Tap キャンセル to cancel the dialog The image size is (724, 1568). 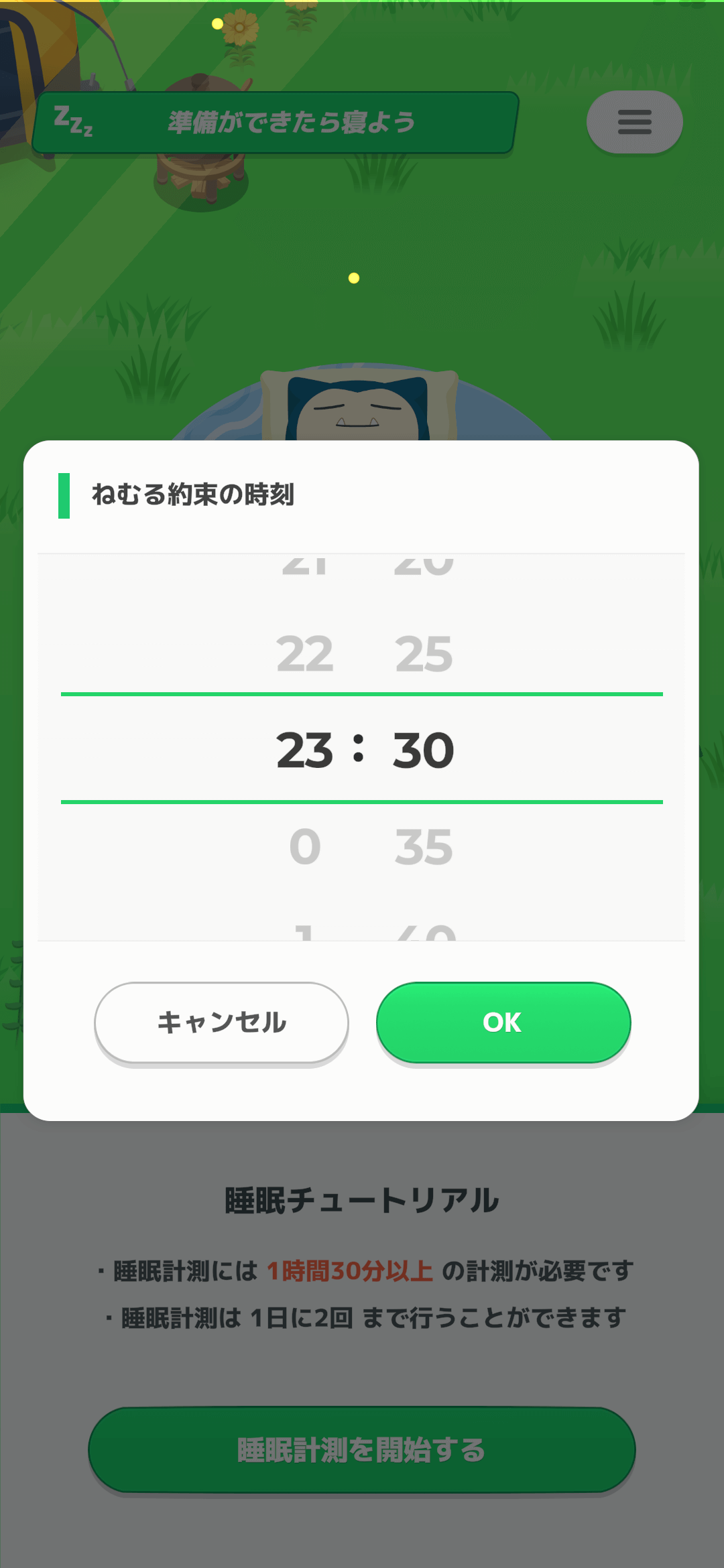coord(221,1023)
